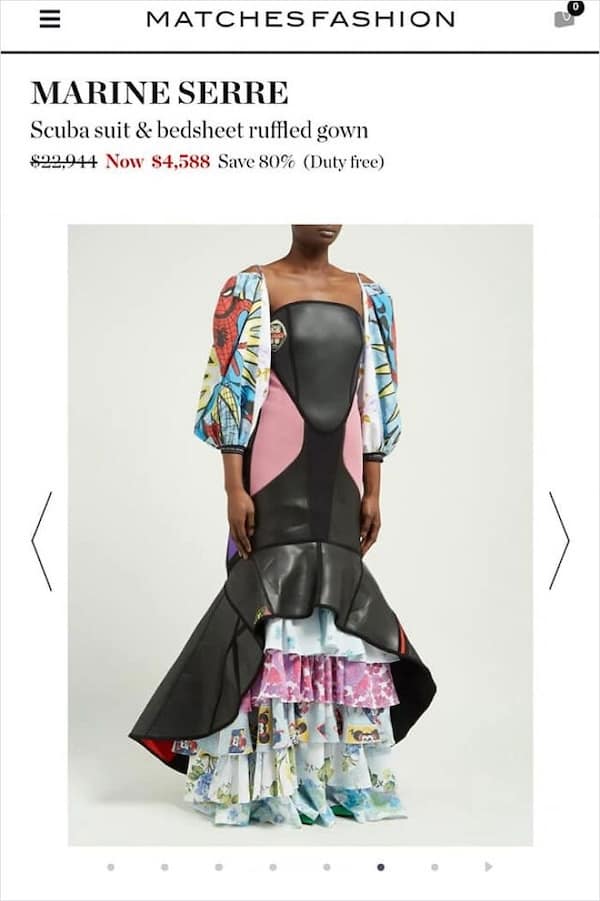The width and height of the screenshot is (600, 901).
Task: Go to the MATCHESFASHION home page
Action: [300, 19]
